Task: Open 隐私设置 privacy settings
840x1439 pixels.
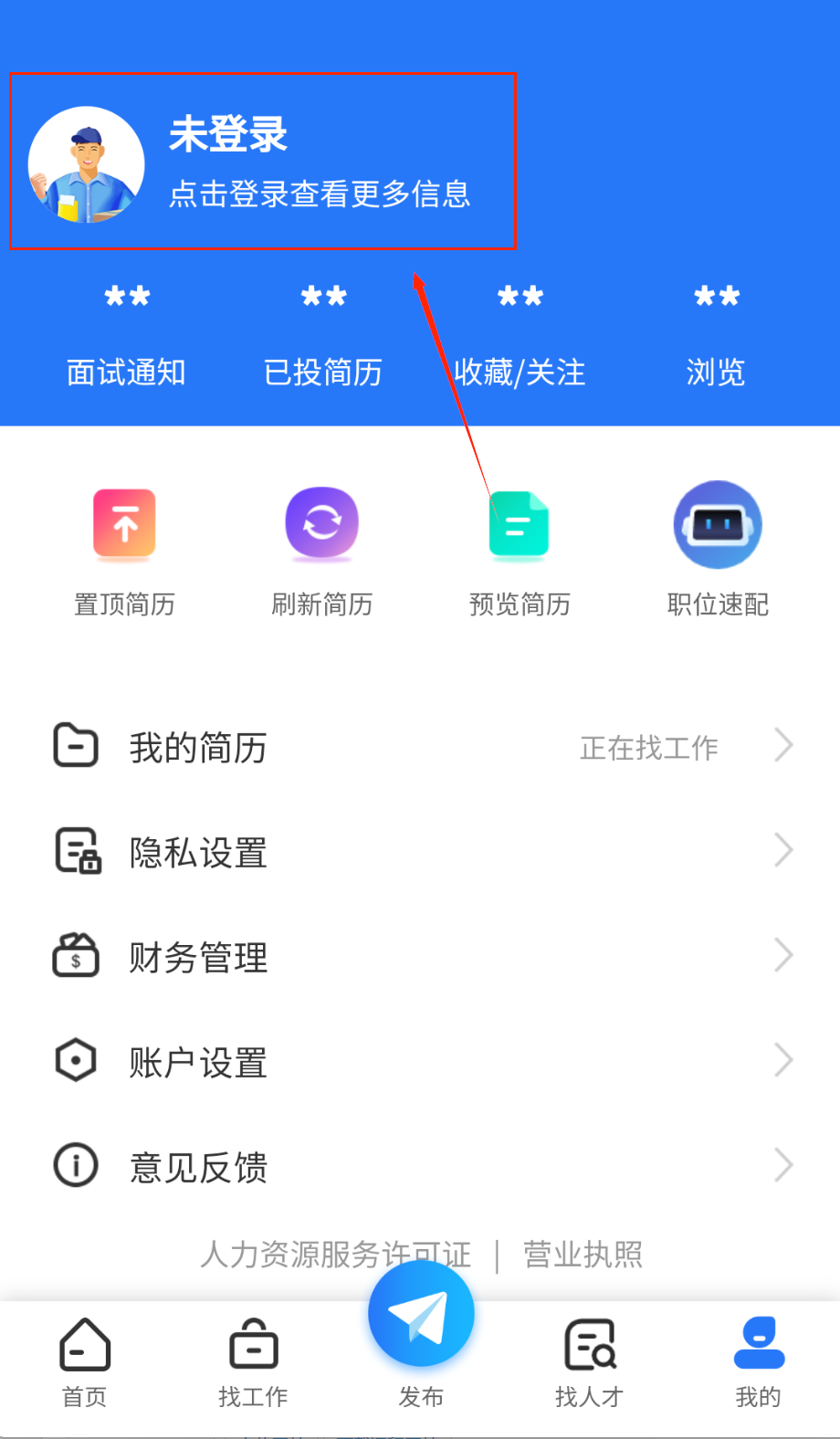Action: click(420, 852)
